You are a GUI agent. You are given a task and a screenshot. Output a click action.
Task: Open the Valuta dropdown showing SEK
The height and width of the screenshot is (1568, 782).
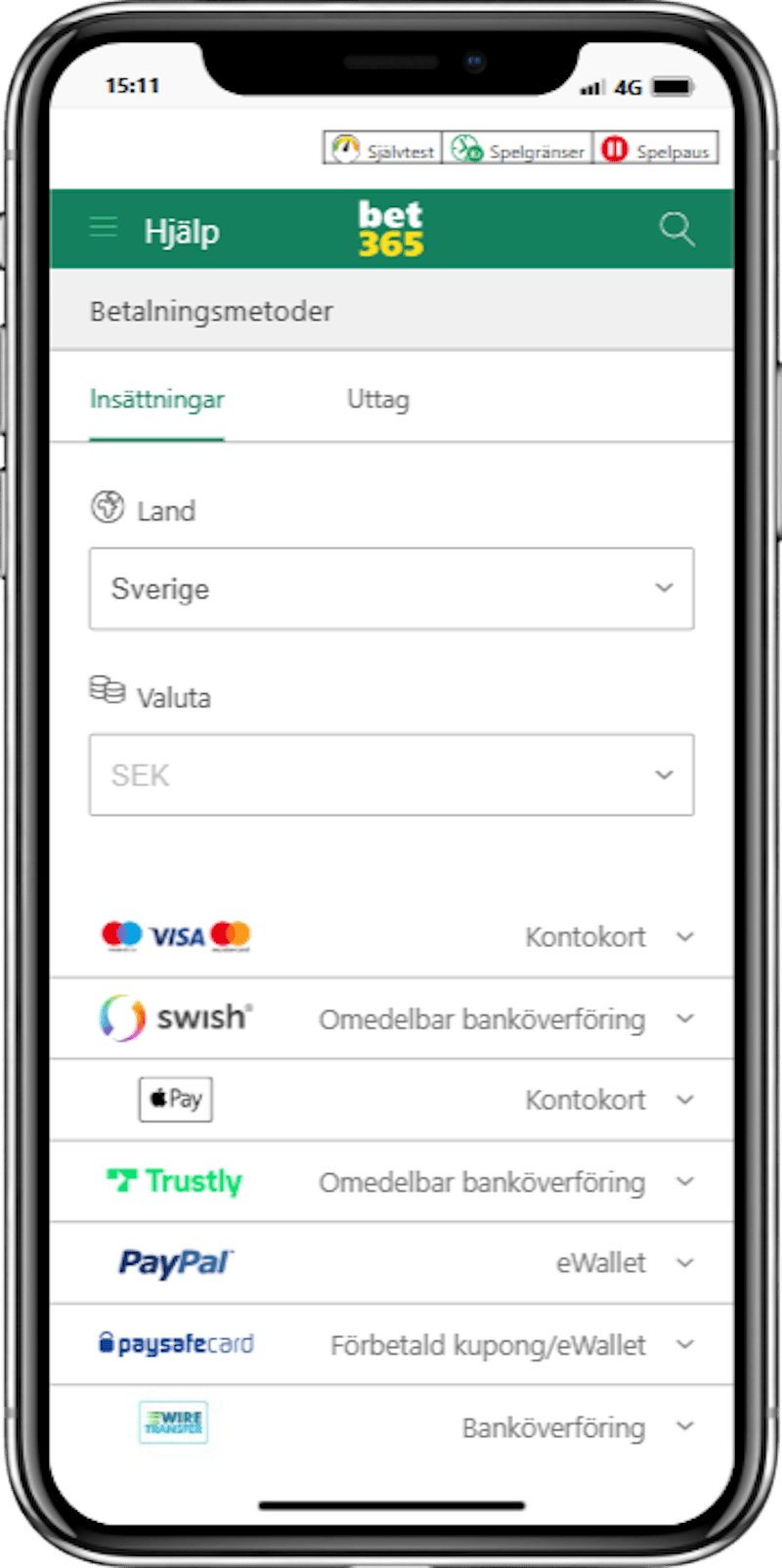click(391, 775)
